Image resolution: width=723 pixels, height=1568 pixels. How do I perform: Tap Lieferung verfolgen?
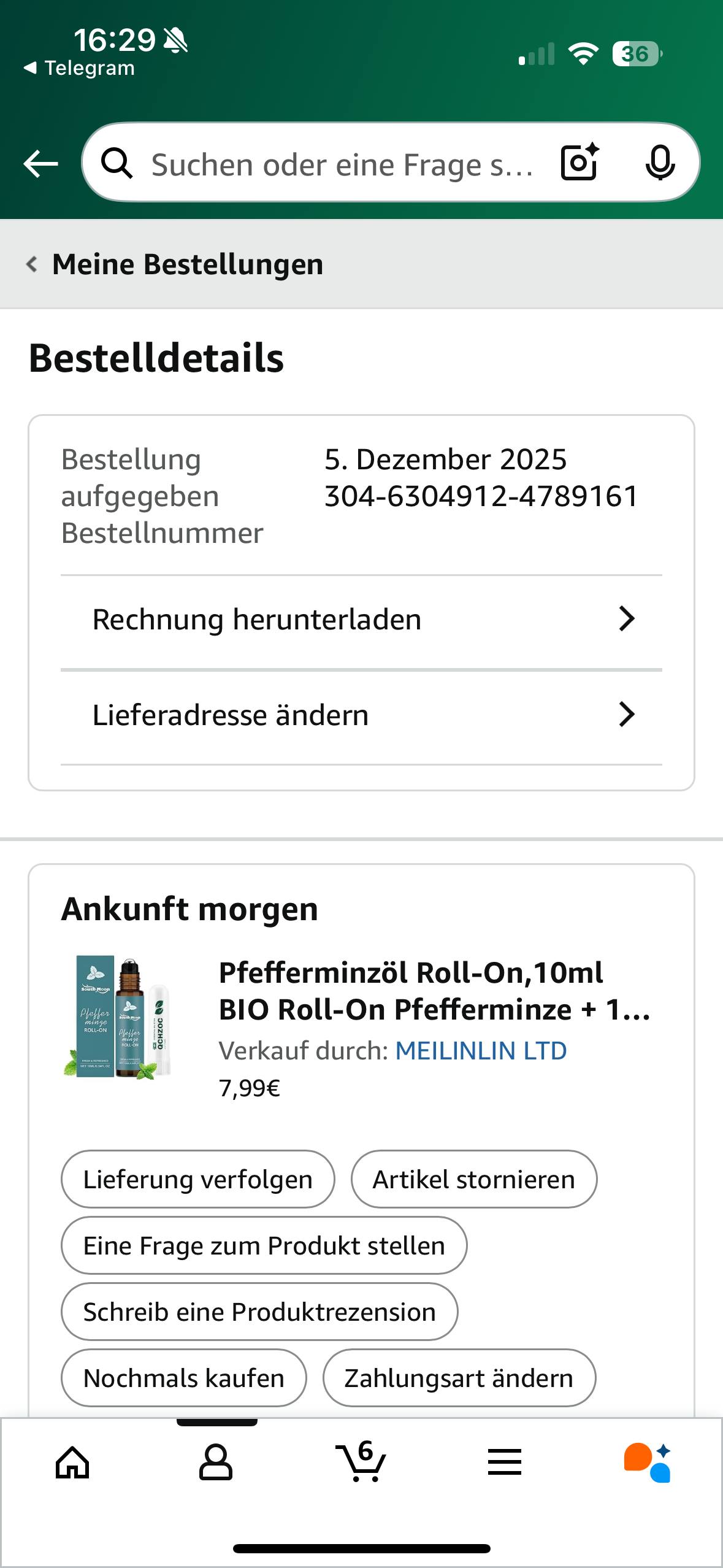[197, 1180]
